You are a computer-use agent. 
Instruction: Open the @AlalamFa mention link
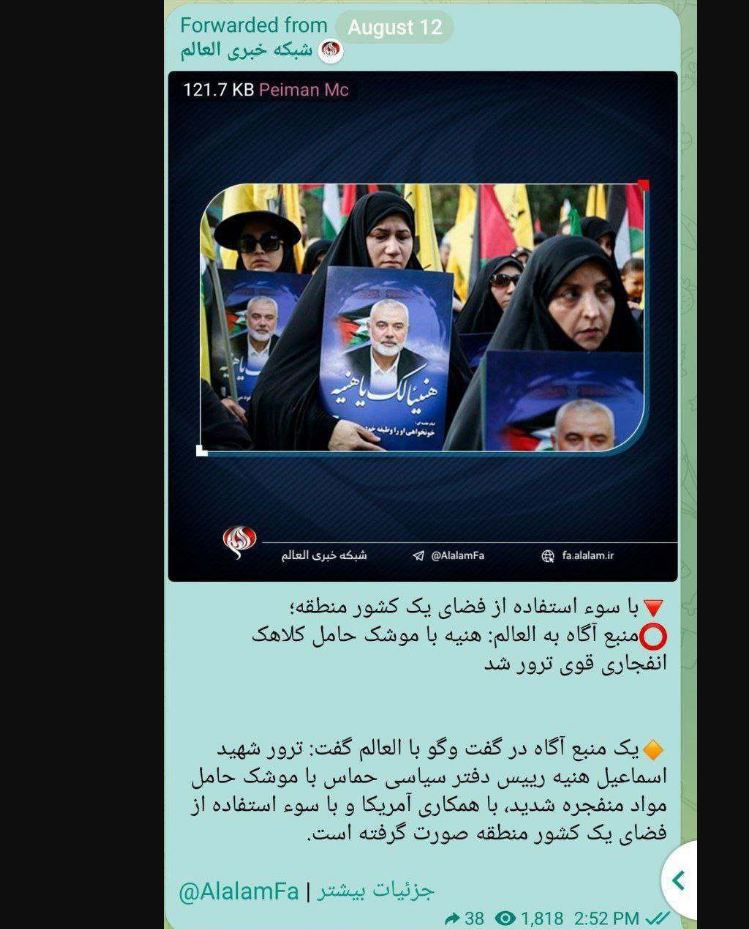tap(238, 891)
